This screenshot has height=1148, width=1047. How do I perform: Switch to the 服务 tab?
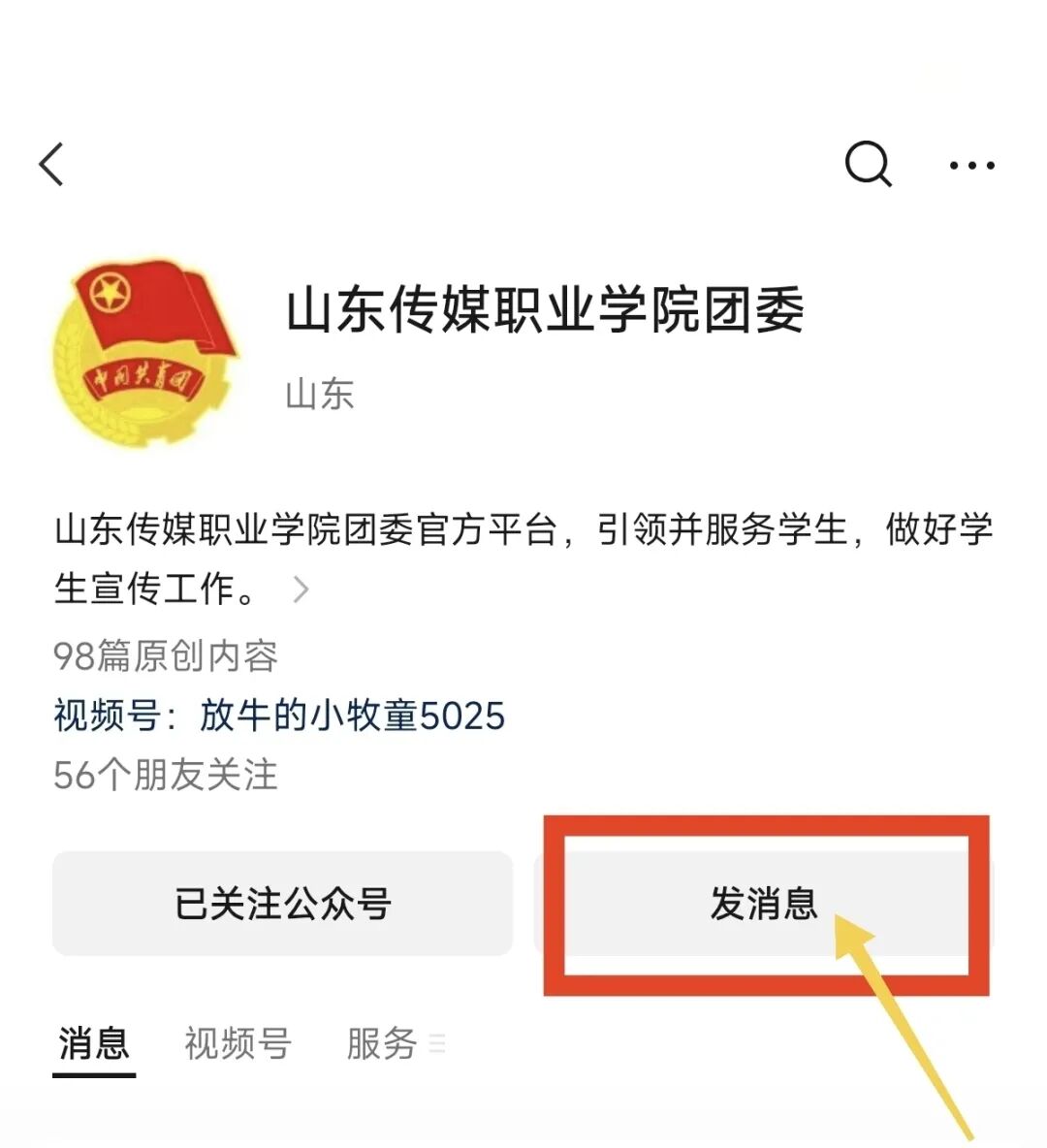tap(382, 1044)
